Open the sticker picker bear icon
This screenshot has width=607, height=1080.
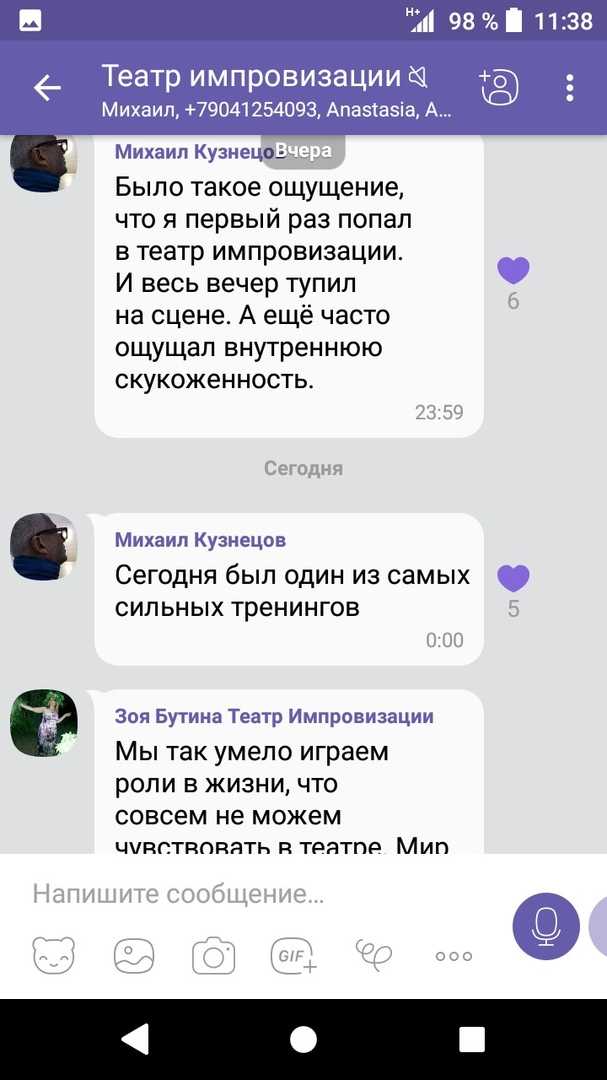click(x=54, y=955)
